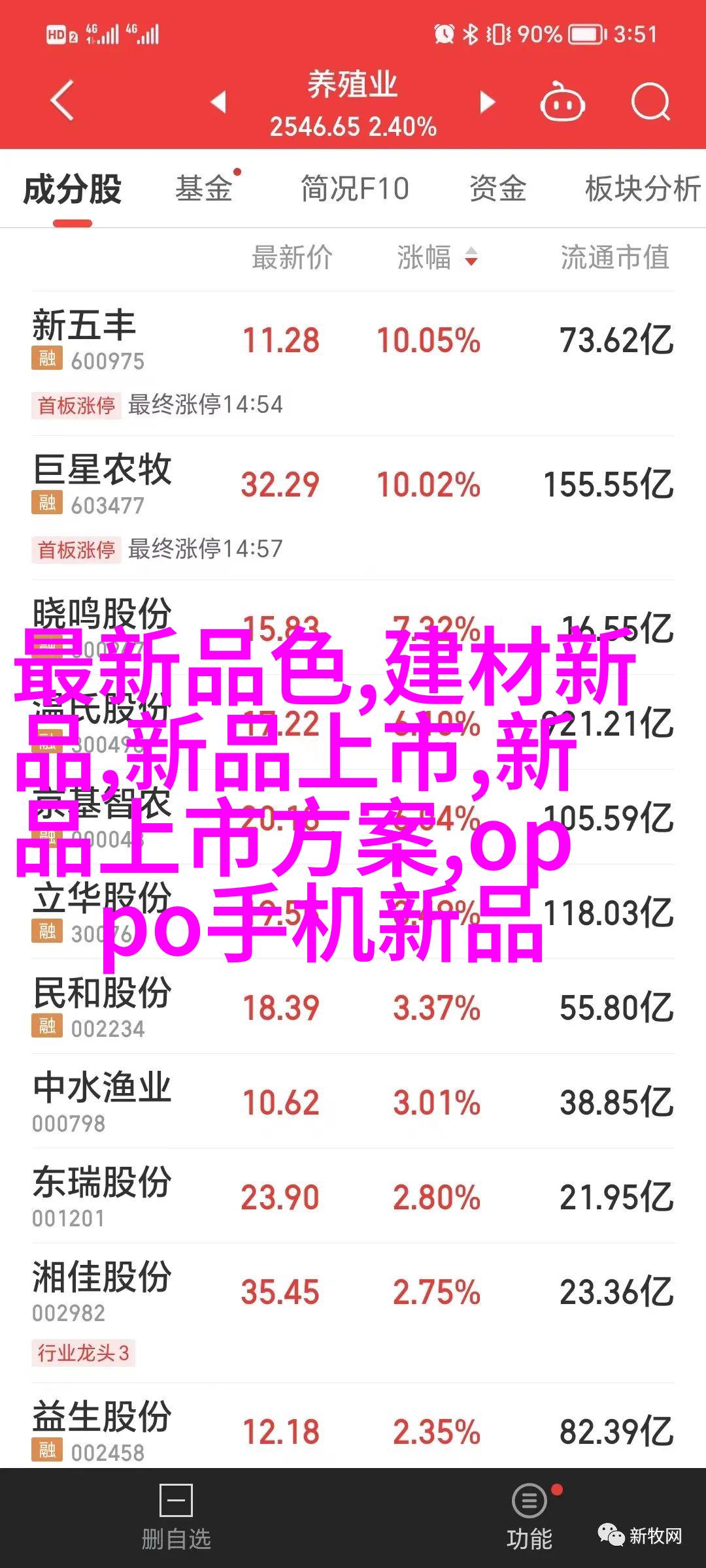The image size is (706, 1568).
Task: Open the stock 湘佳股份 002982
Action: (353, 1313)
